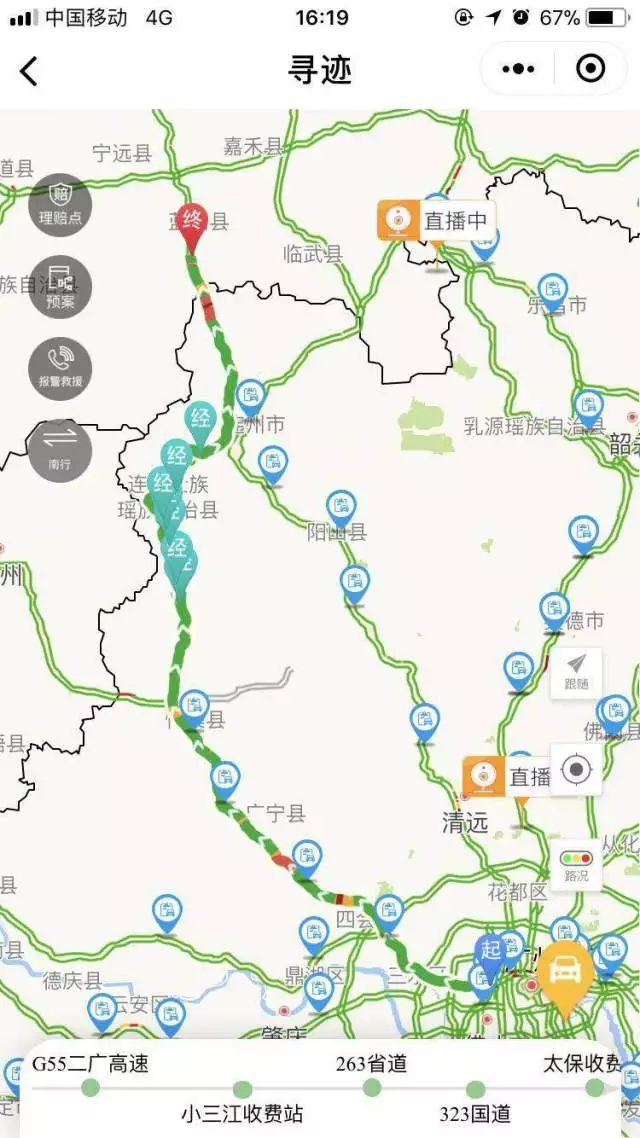Switch direction with the 南行 button
The width and height of the screenshot is (640, 1138).
click(x=60, y=451)
